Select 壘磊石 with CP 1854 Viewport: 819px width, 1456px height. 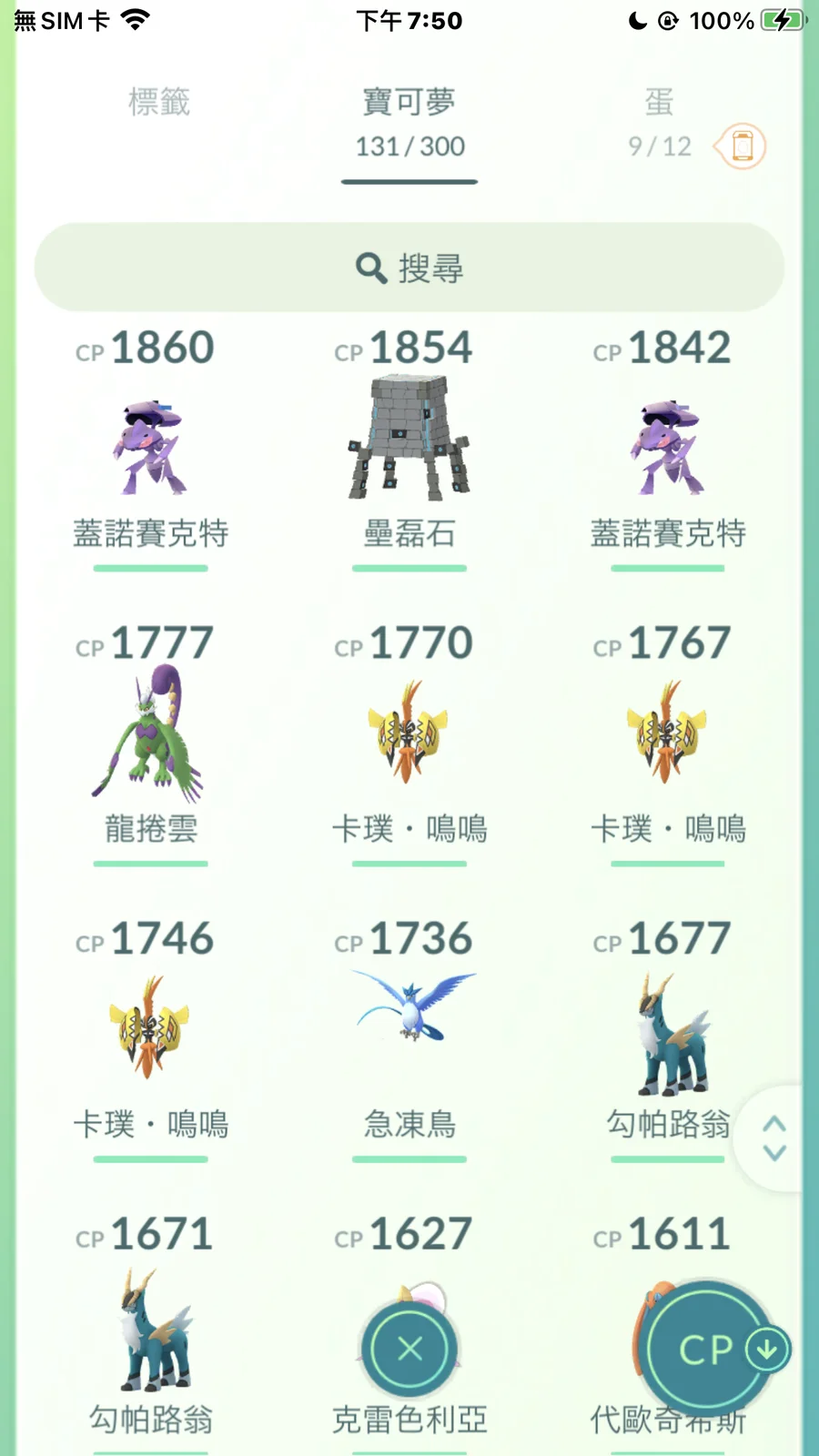[409, 441]
